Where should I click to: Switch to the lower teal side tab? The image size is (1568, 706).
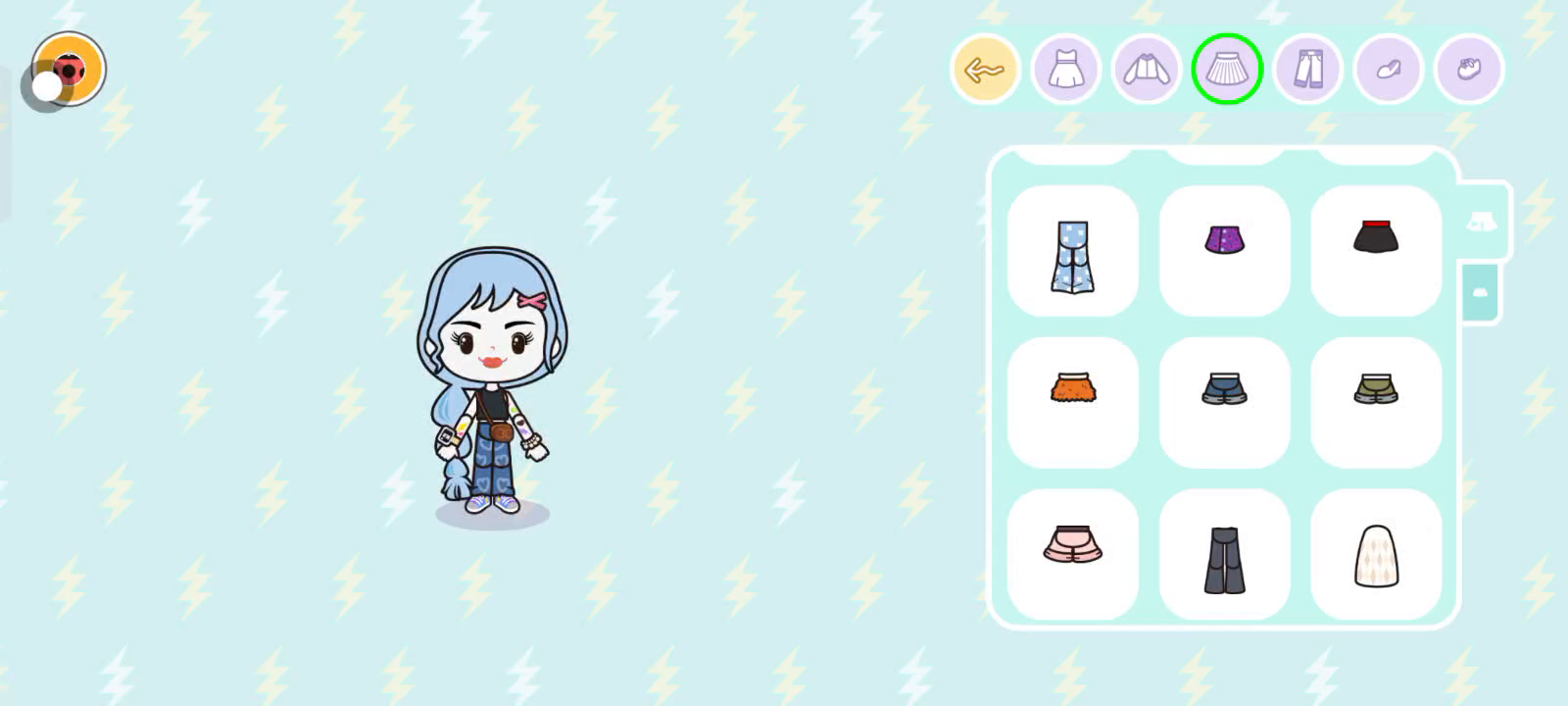coord(1480,292)
